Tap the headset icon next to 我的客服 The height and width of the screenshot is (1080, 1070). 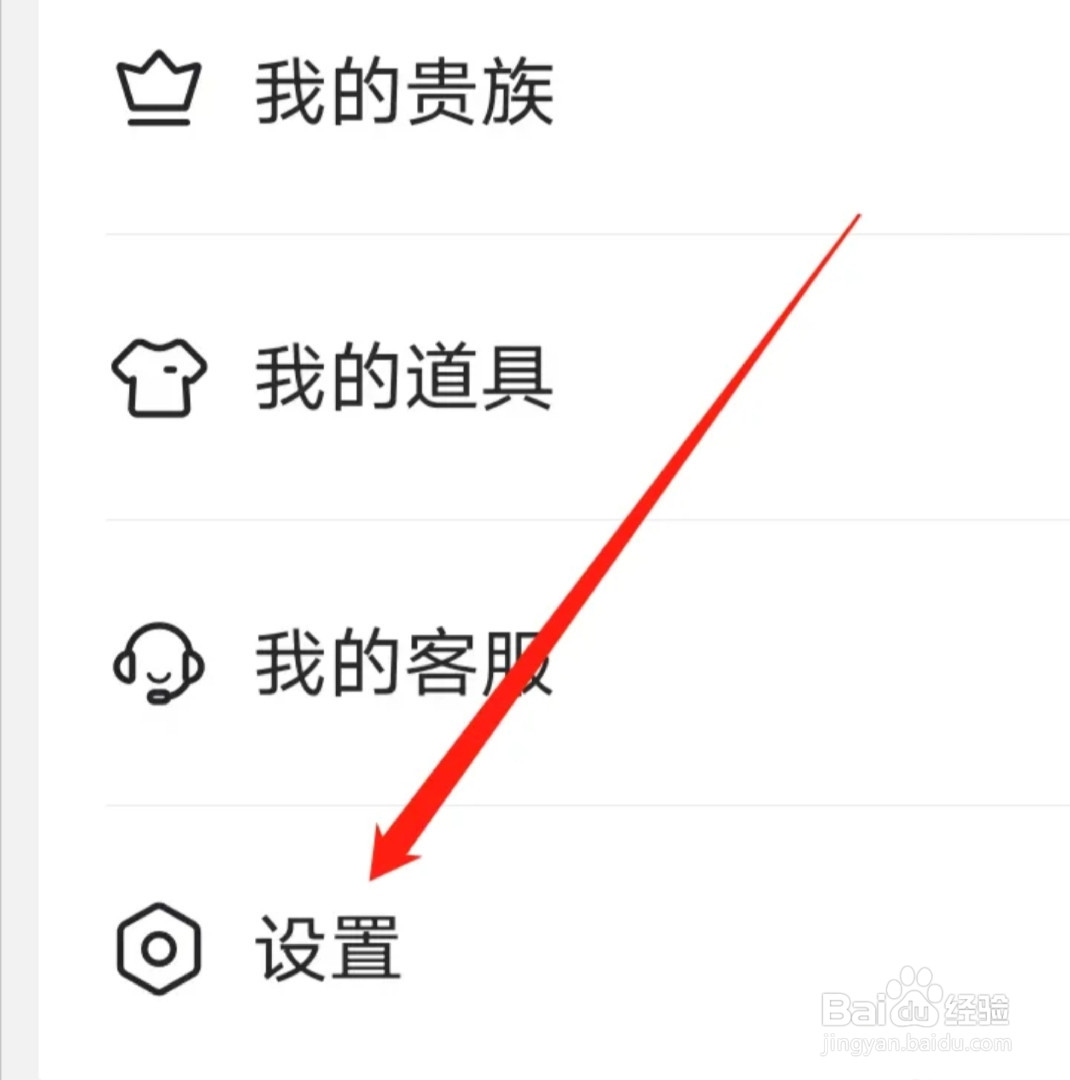(160, 663)
